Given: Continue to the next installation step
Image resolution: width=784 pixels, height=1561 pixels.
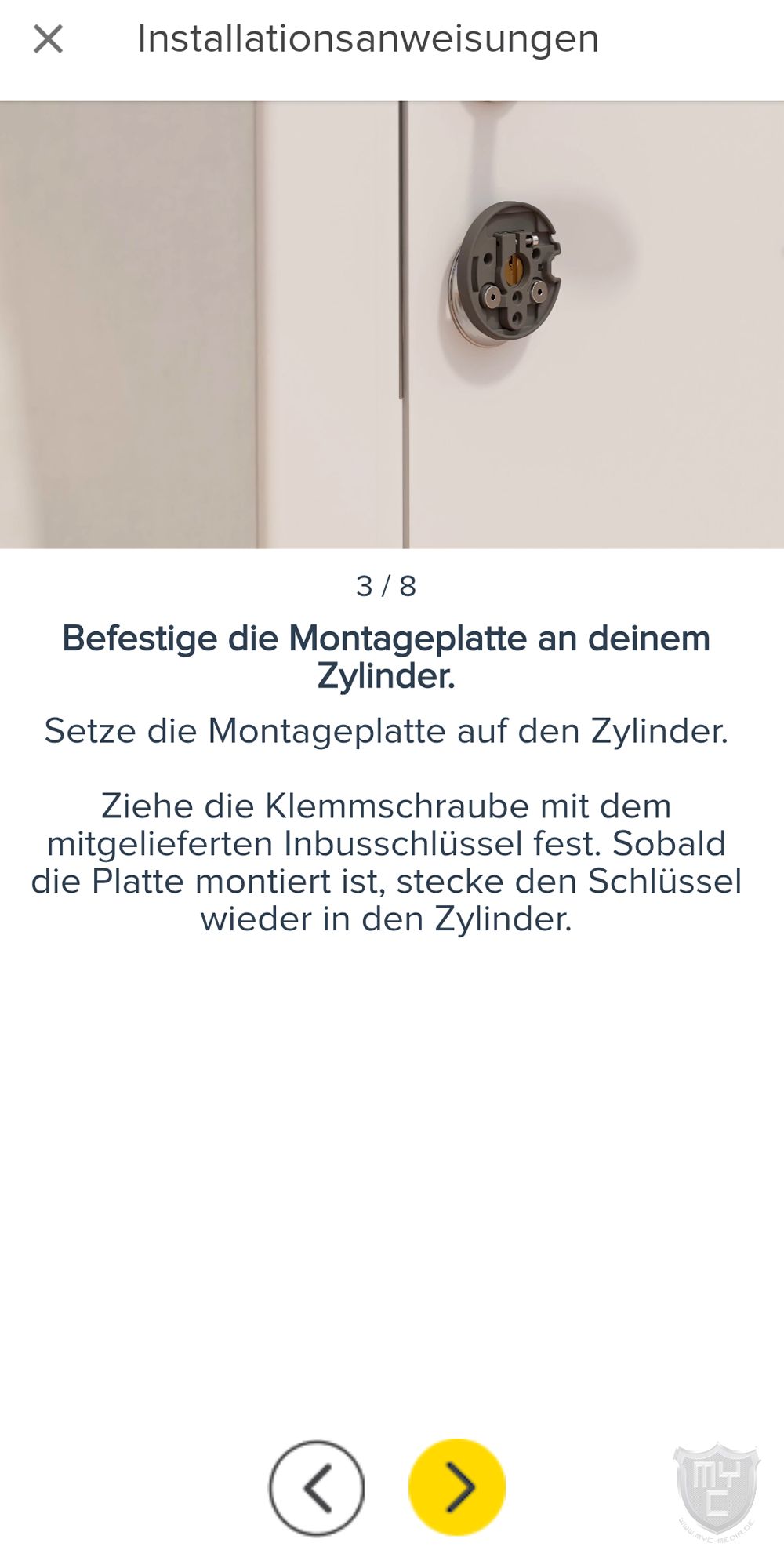Looking at the screenshot, I should click(x=457, y=1487).
